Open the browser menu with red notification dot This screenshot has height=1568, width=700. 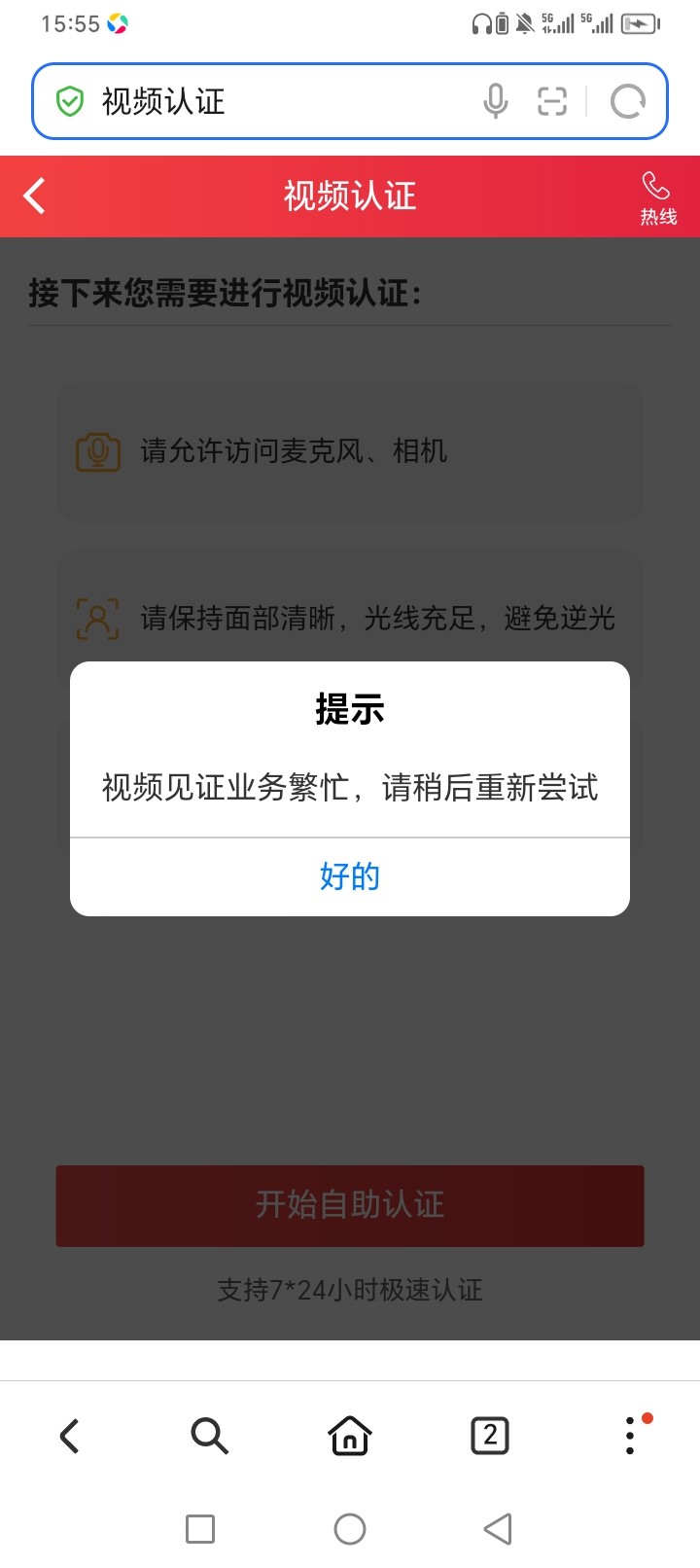click(630, 1435)
